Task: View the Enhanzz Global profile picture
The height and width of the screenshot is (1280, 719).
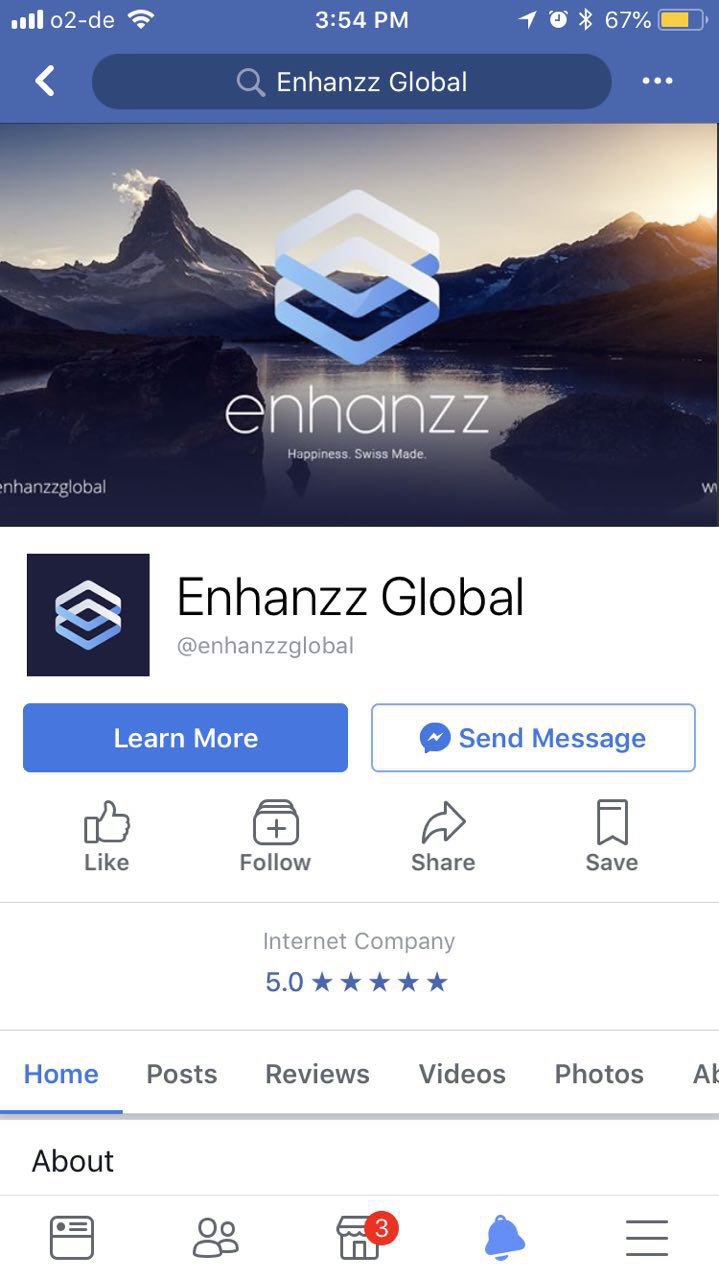Action: click(88, 615)
